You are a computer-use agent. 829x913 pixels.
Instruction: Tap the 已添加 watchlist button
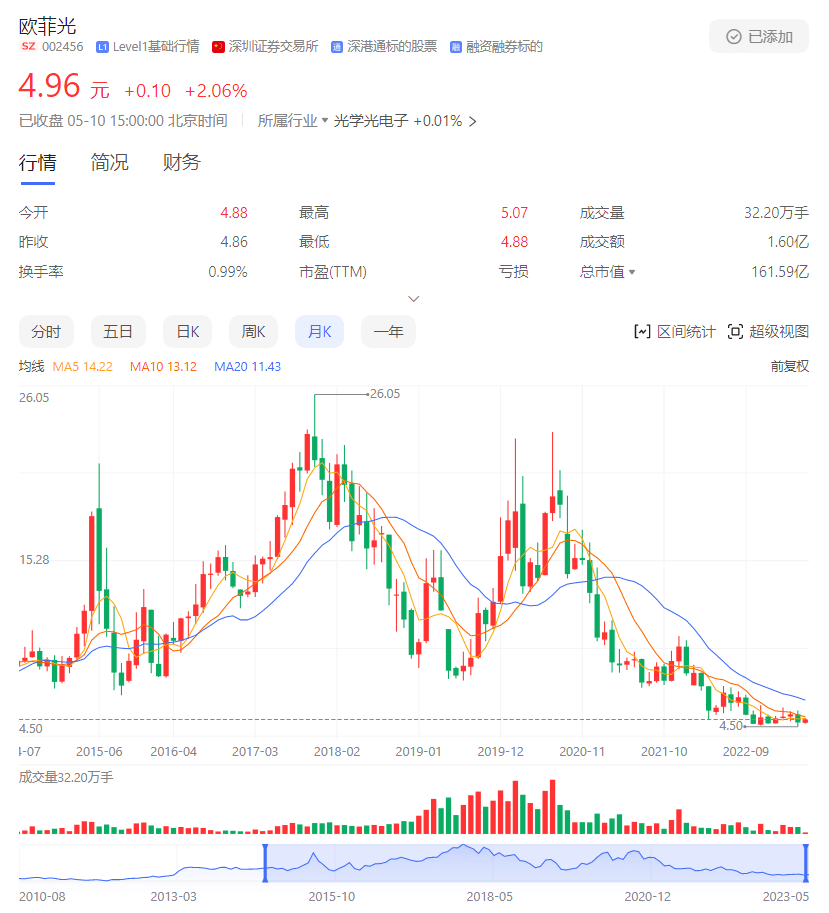(x=758, y=37)
